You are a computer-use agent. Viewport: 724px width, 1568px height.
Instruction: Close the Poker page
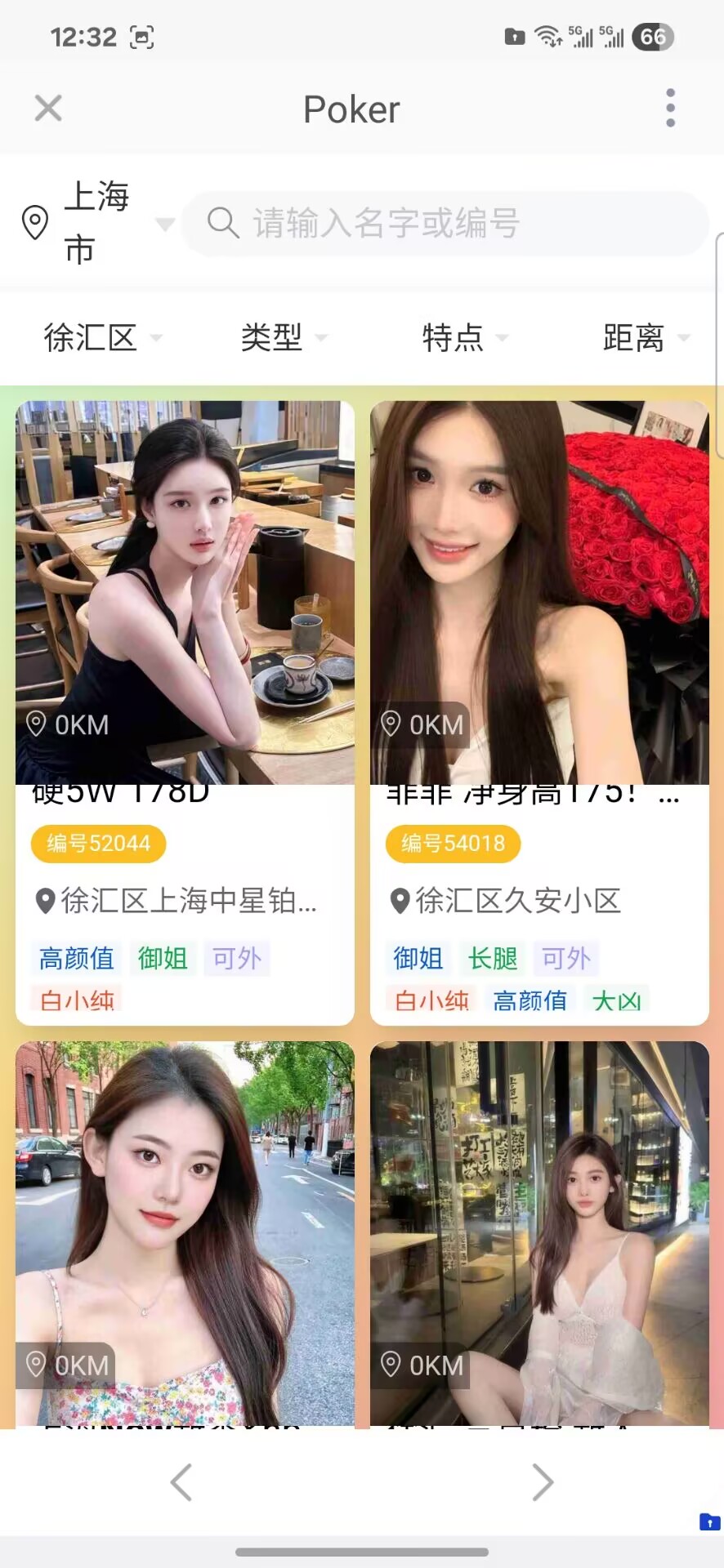pos(48,108)
